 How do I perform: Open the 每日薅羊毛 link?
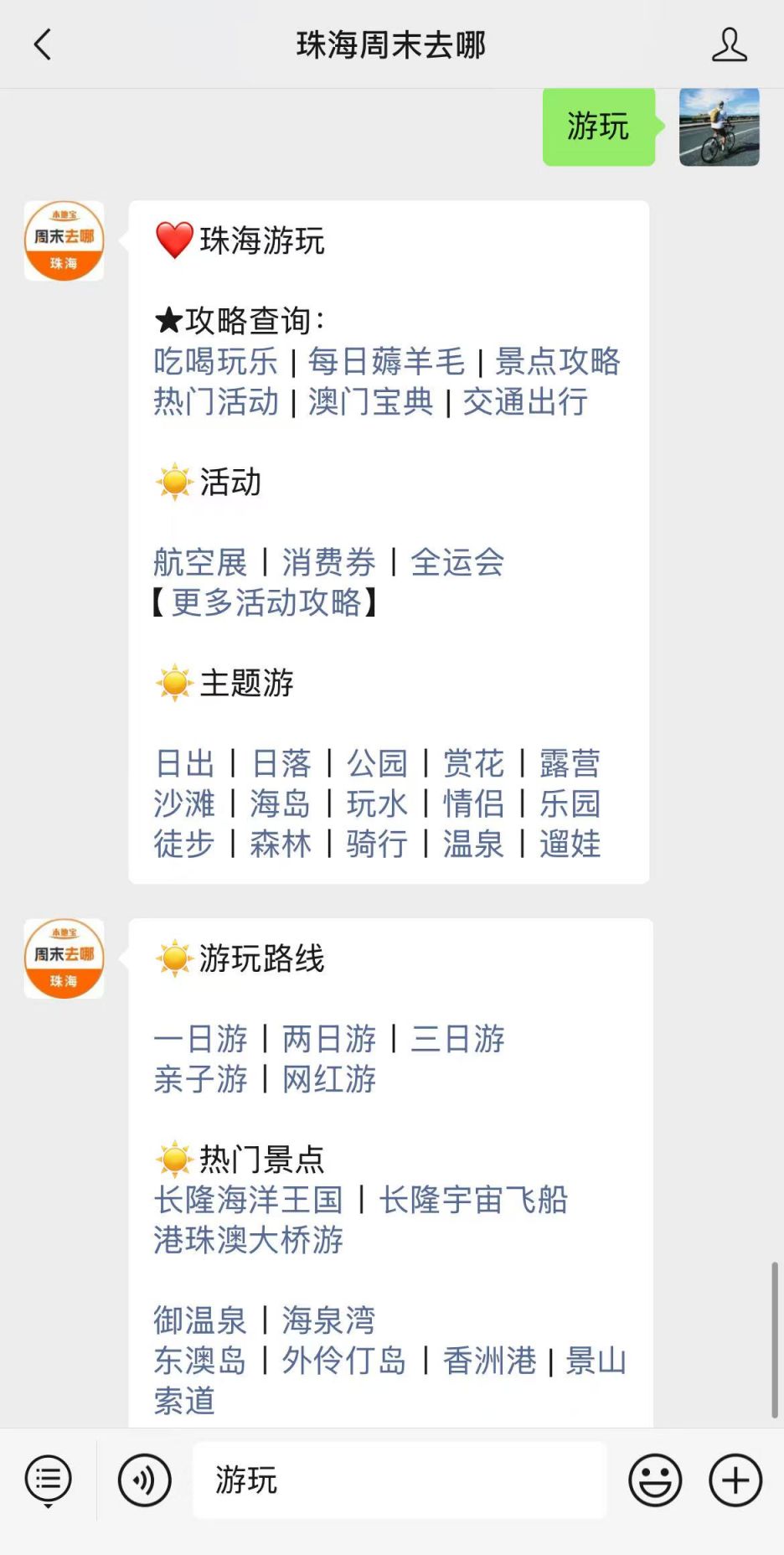click(x=386, y=362)
